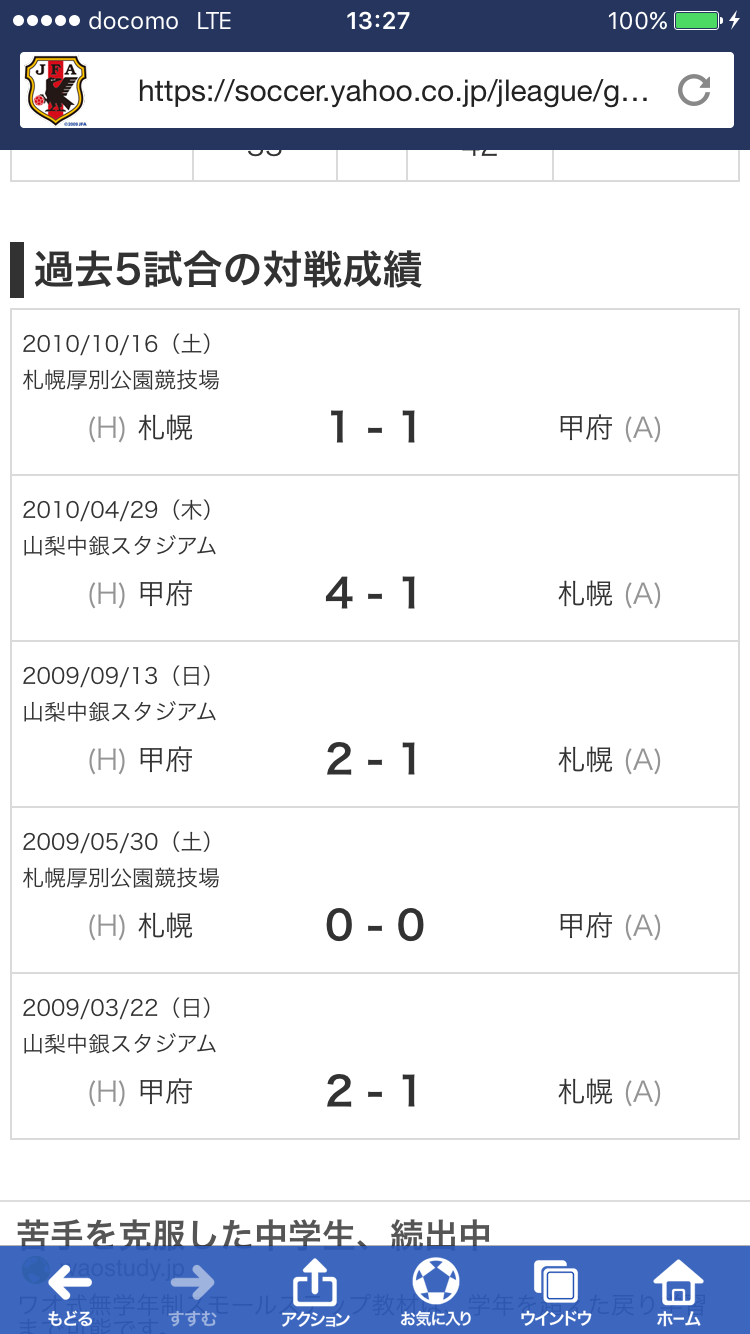Open the 2010/04/29 4-1 match row
750x1334 pixels.
[375, 558]
